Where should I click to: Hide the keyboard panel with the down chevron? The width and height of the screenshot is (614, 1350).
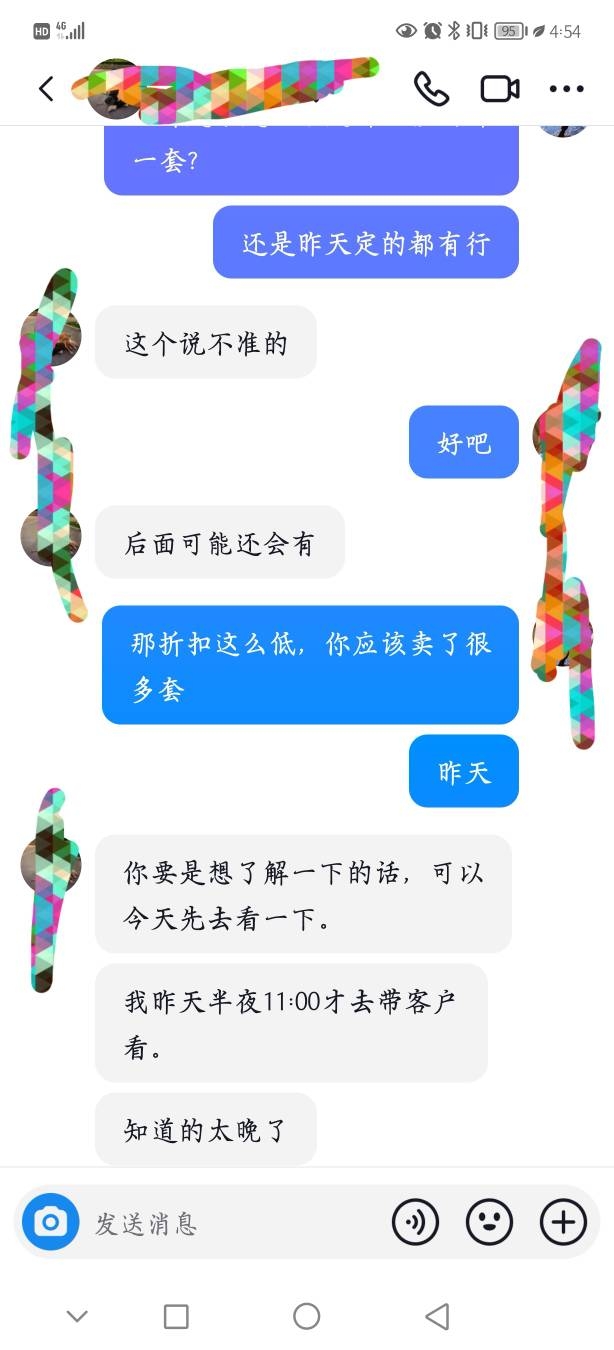tap(77, 1316)
